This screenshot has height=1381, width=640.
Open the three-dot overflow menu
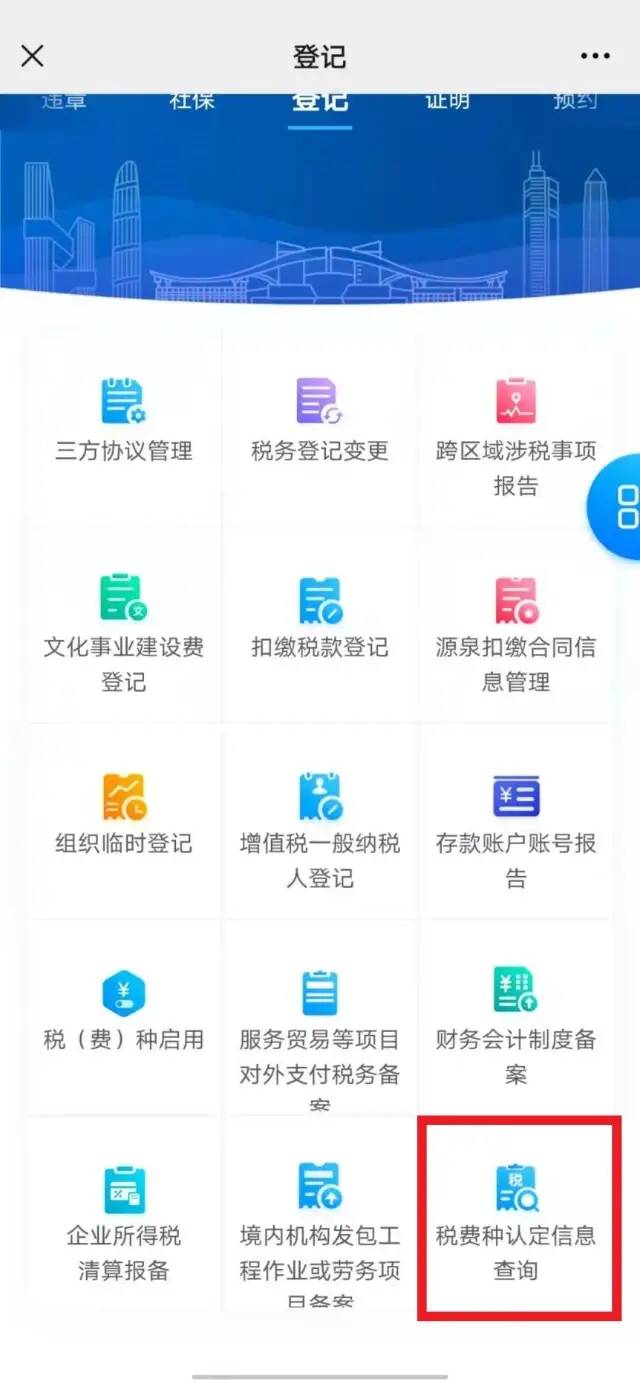click(595, 56)
